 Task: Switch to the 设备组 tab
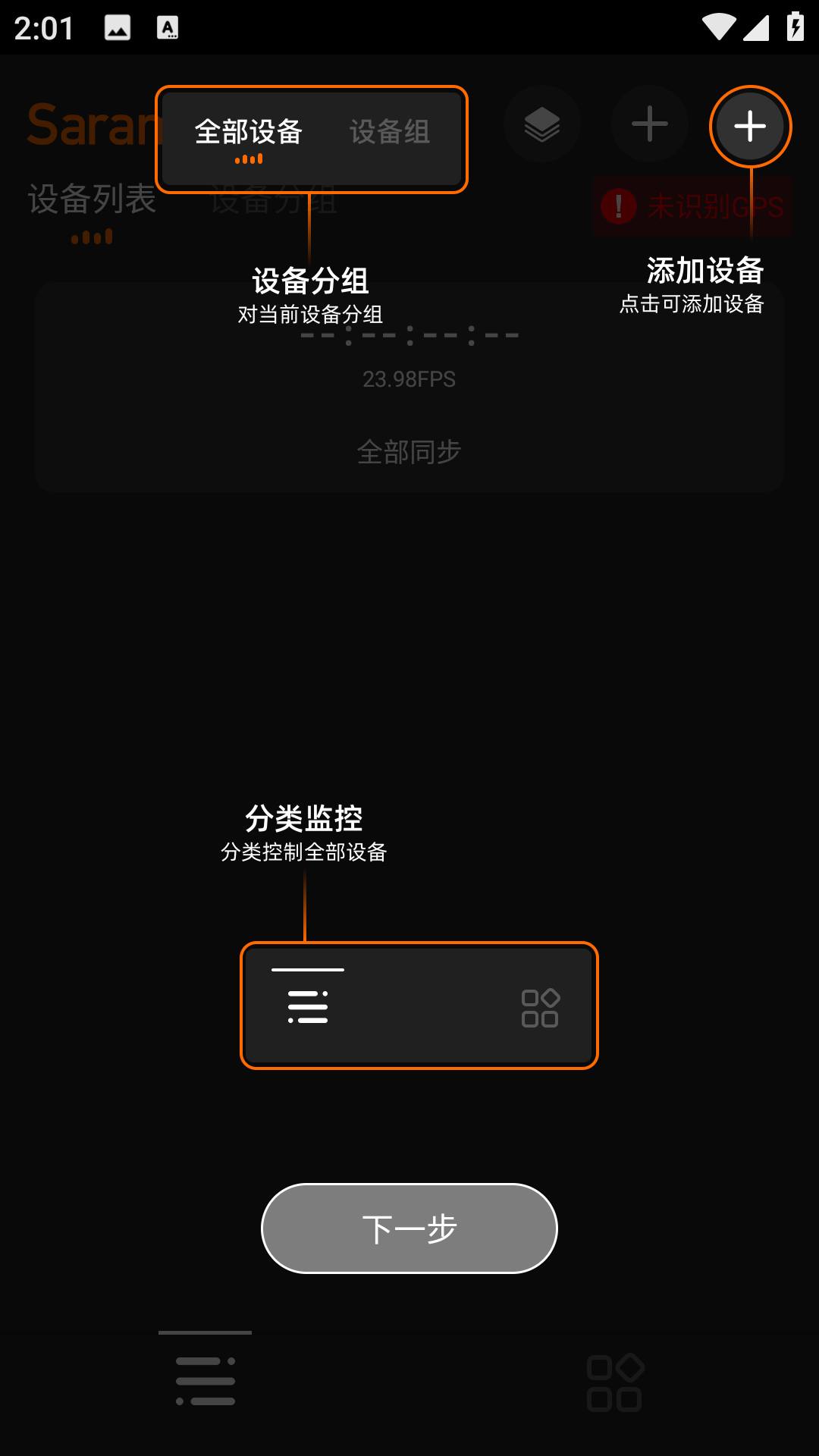[x=390, y=133]
